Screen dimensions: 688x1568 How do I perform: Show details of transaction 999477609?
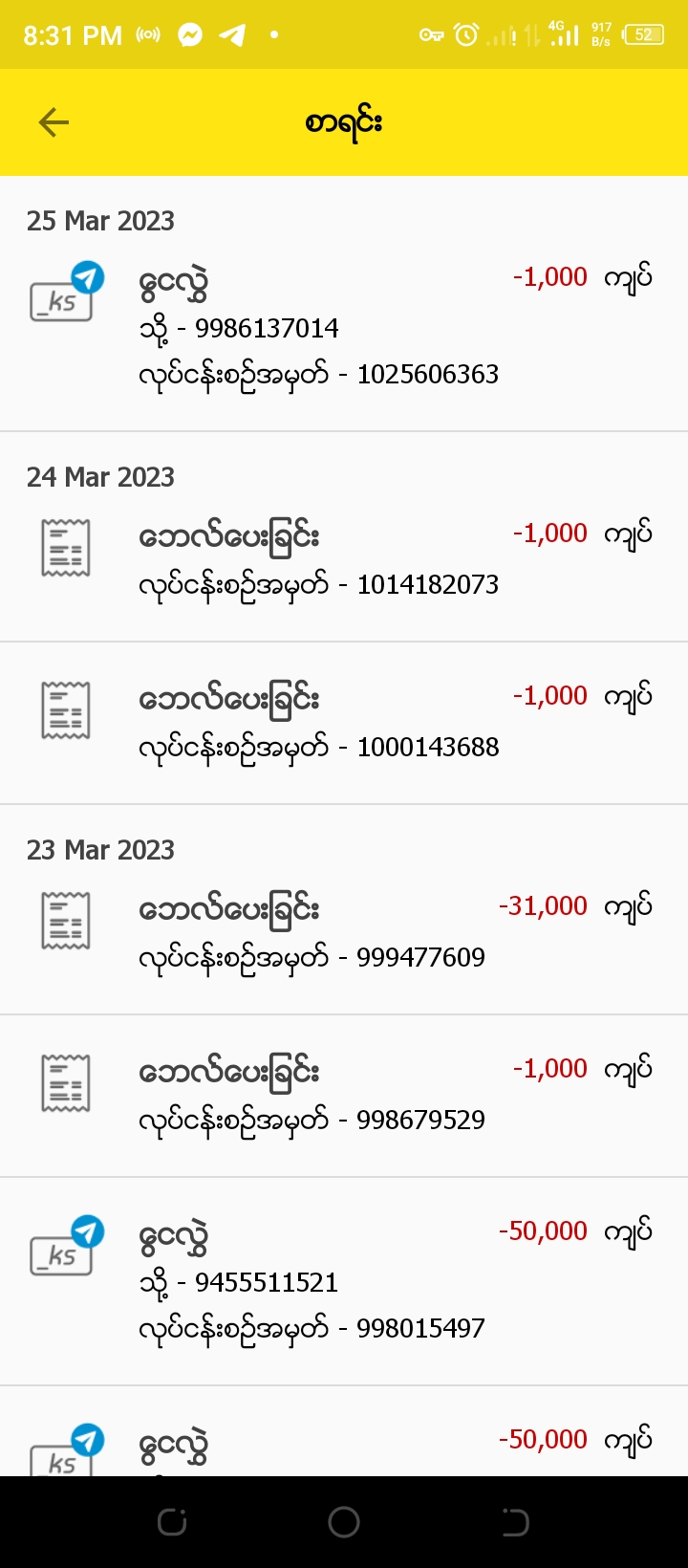344,931
